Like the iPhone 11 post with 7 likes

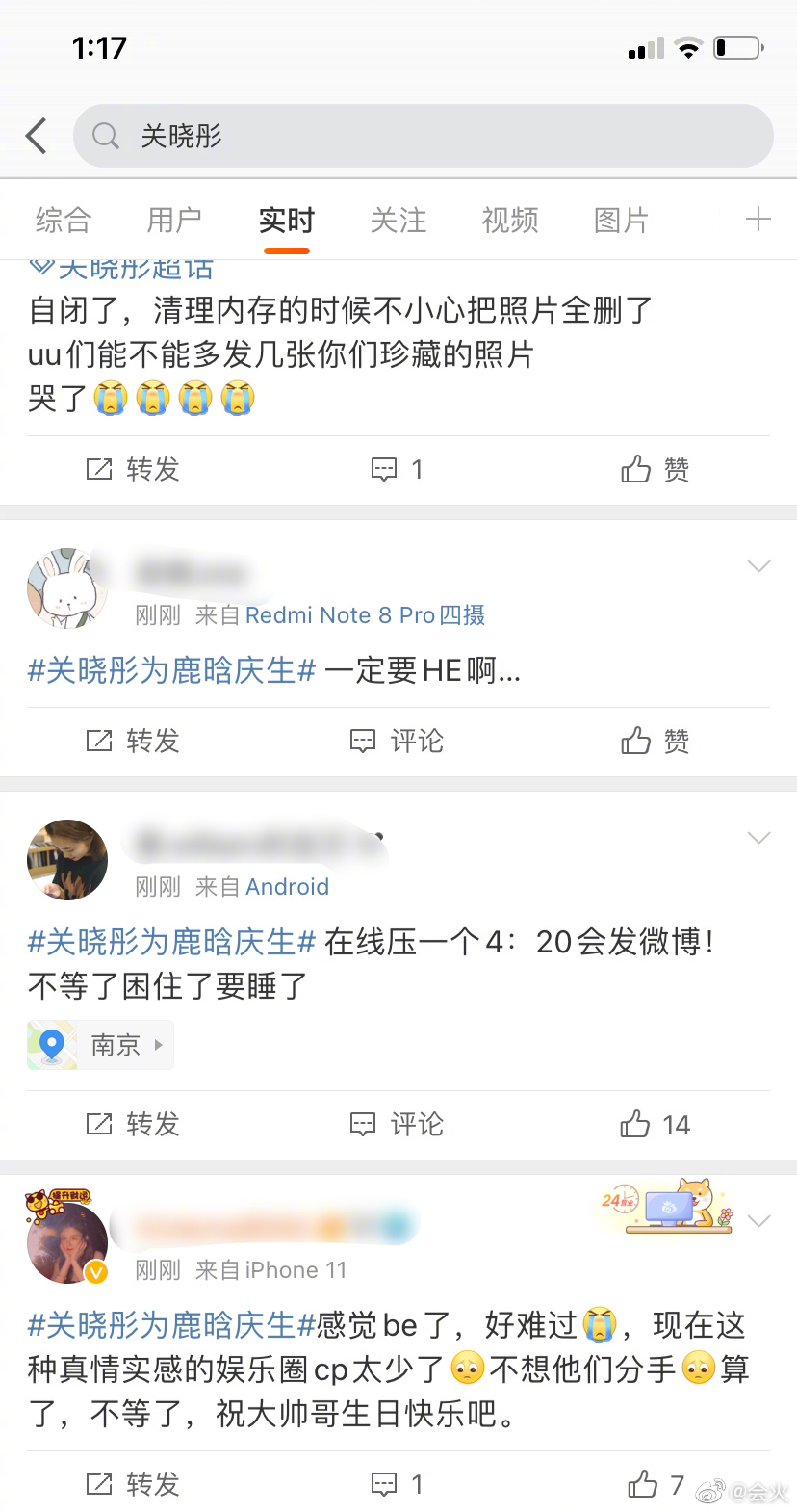coord(655,1484)
